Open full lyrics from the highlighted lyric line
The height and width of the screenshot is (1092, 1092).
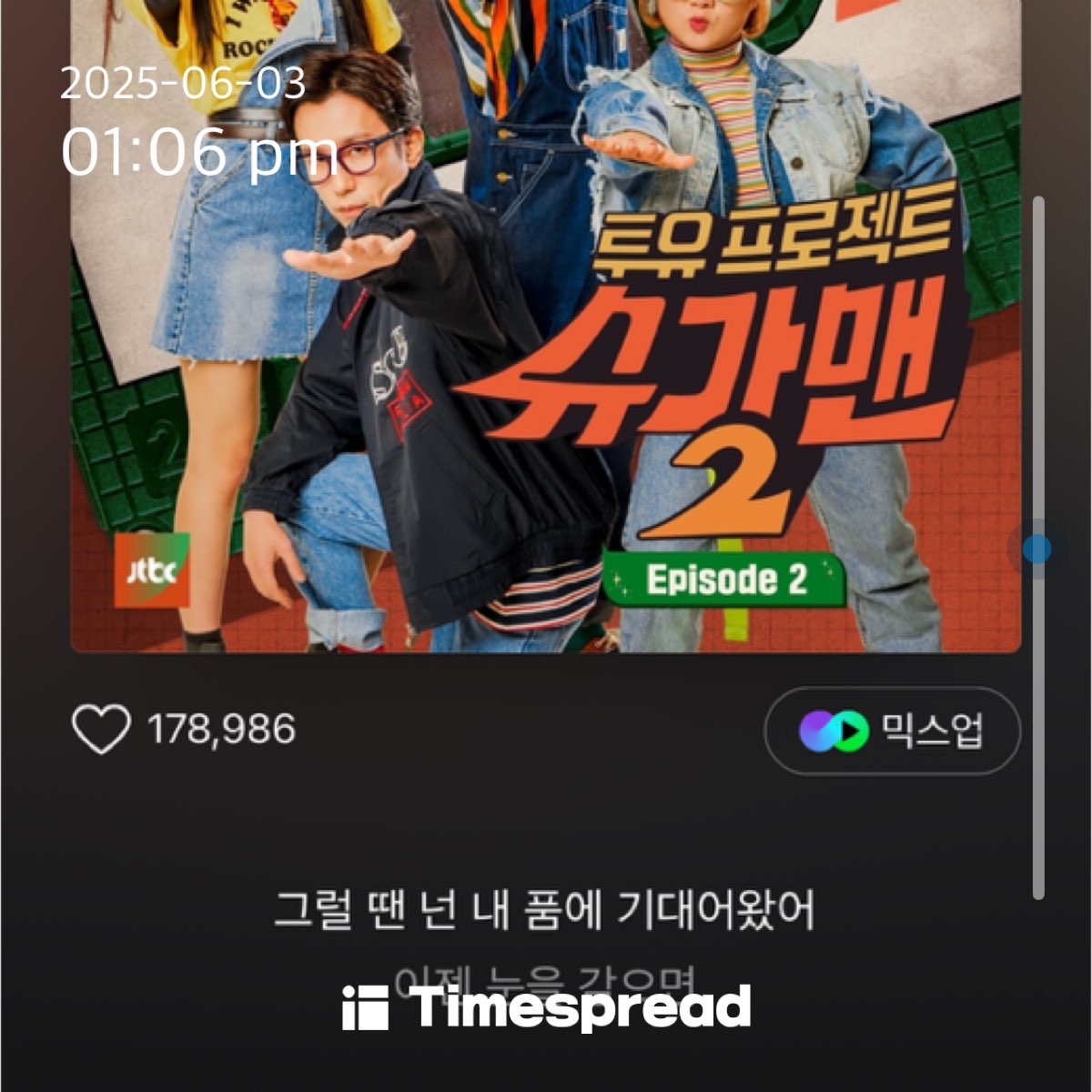[544, 910]
